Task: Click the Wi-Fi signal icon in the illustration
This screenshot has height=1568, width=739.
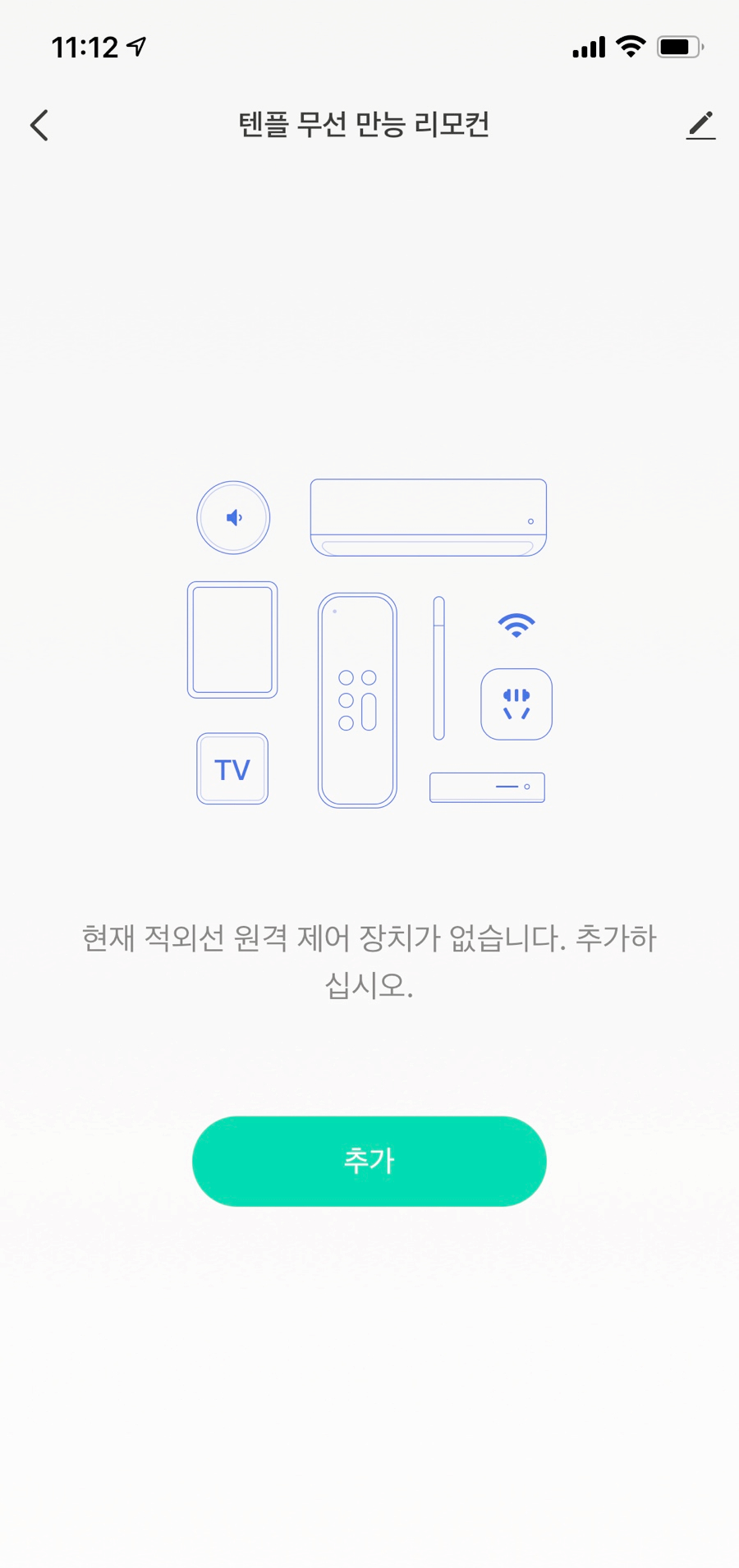Action: [516, 624]
